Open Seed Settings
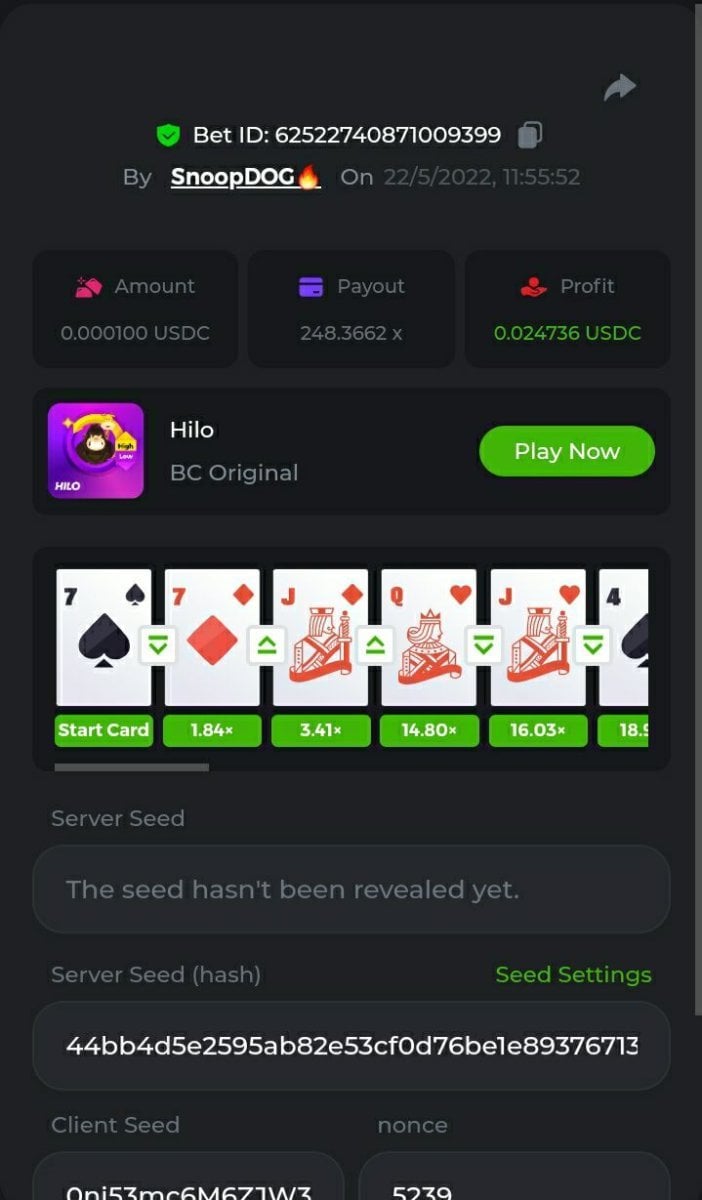The image size is (702, 1200). [573, 975]
